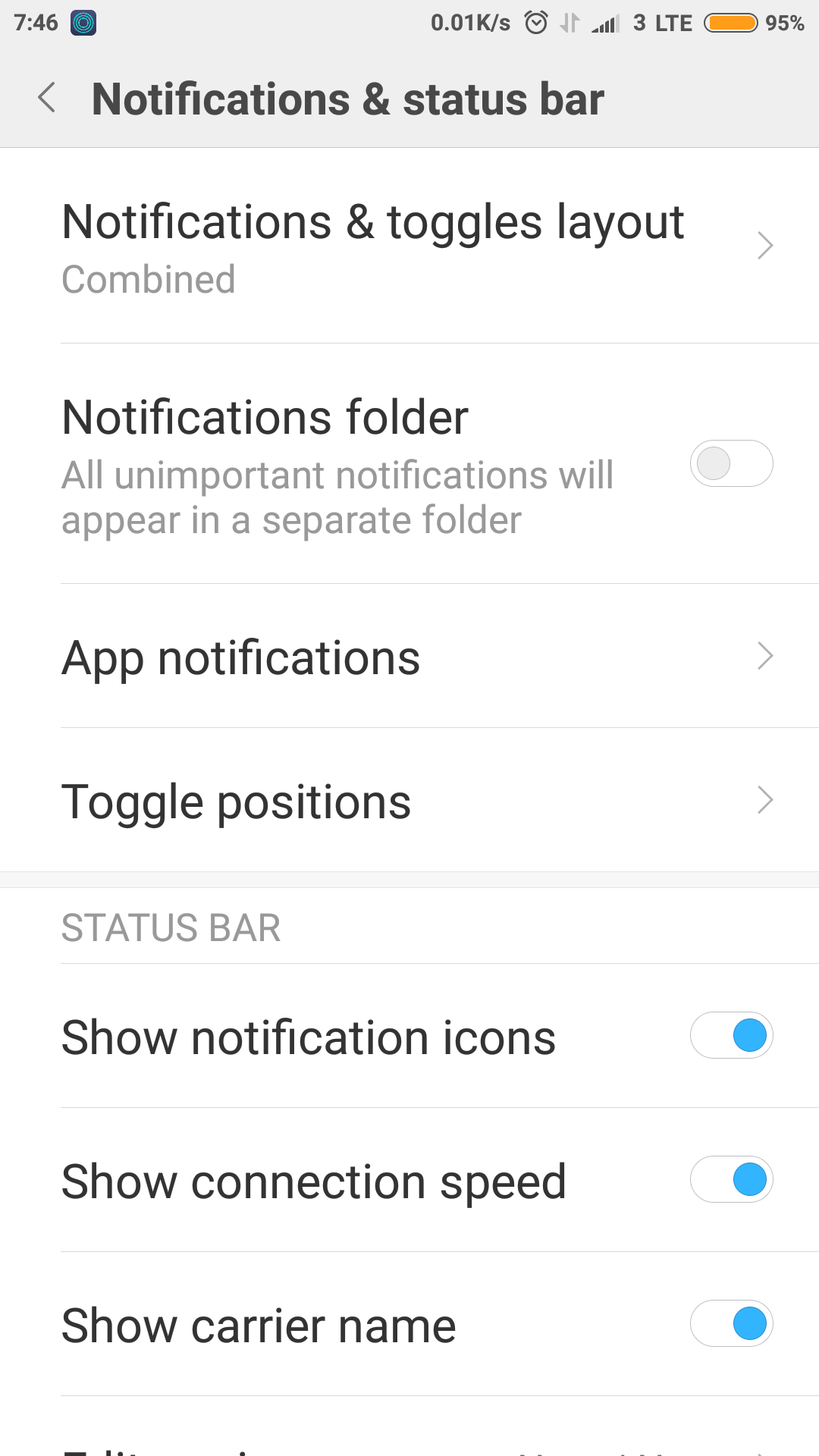Switch off Show carrier name
The width and height of the screenshot is (819, 1456).
click(731, 1323)
